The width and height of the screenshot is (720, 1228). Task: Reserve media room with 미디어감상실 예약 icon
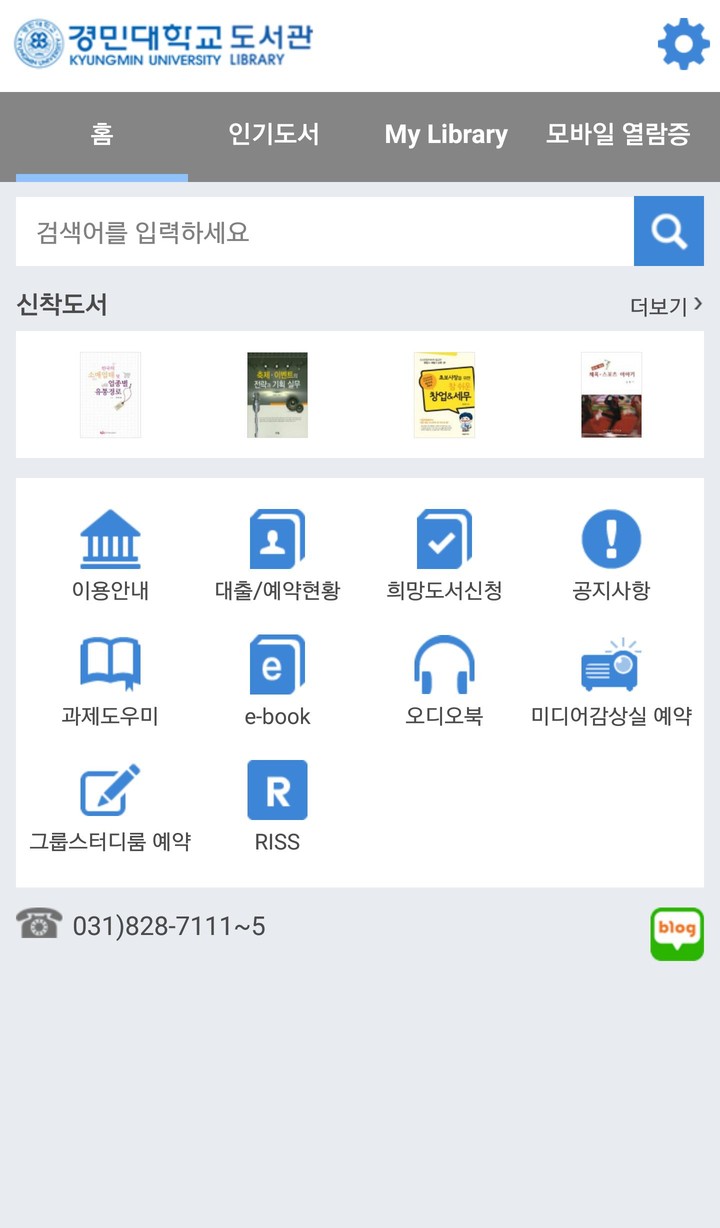click(612, 678)
